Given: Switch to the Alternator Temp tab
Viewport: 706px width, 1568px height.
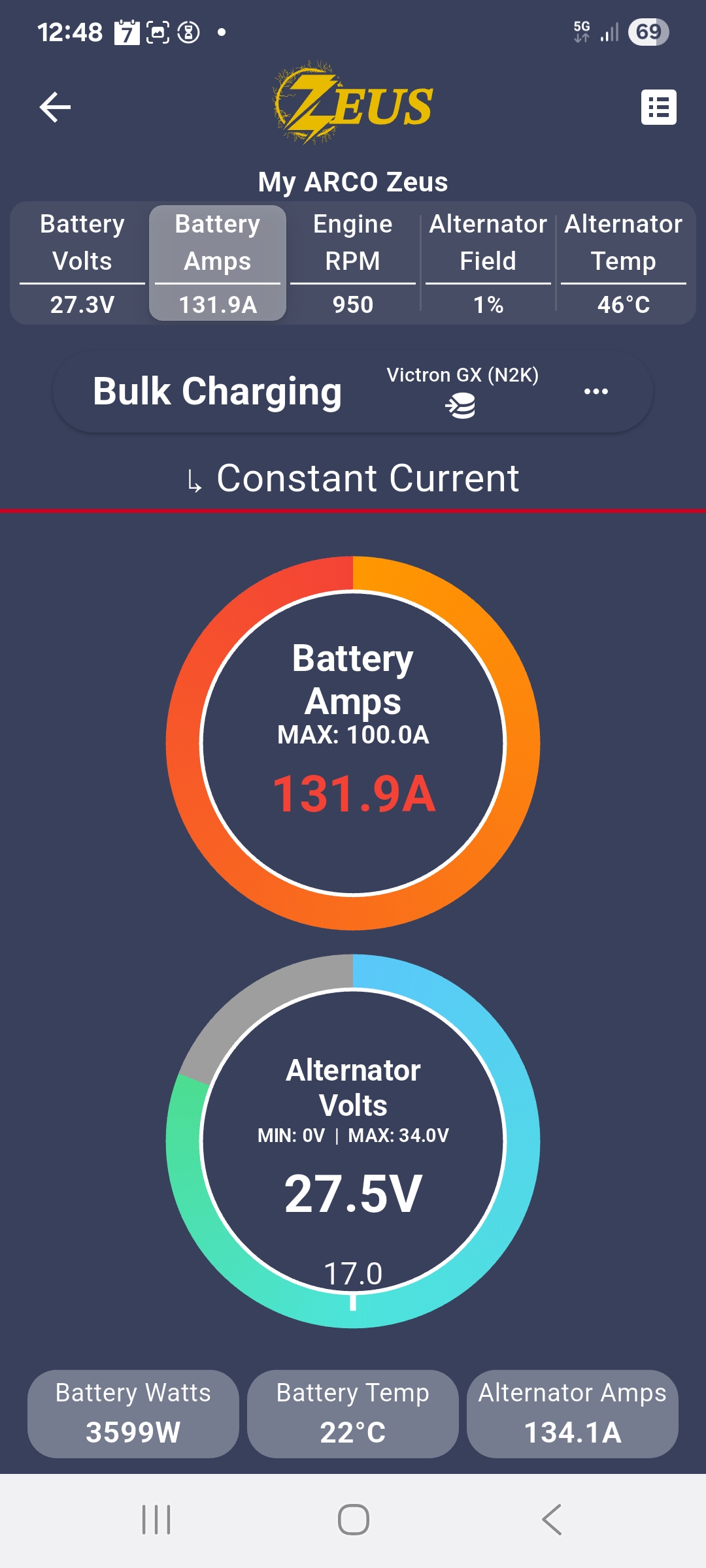Looking at the screenshot, I should tap(624, 263).
